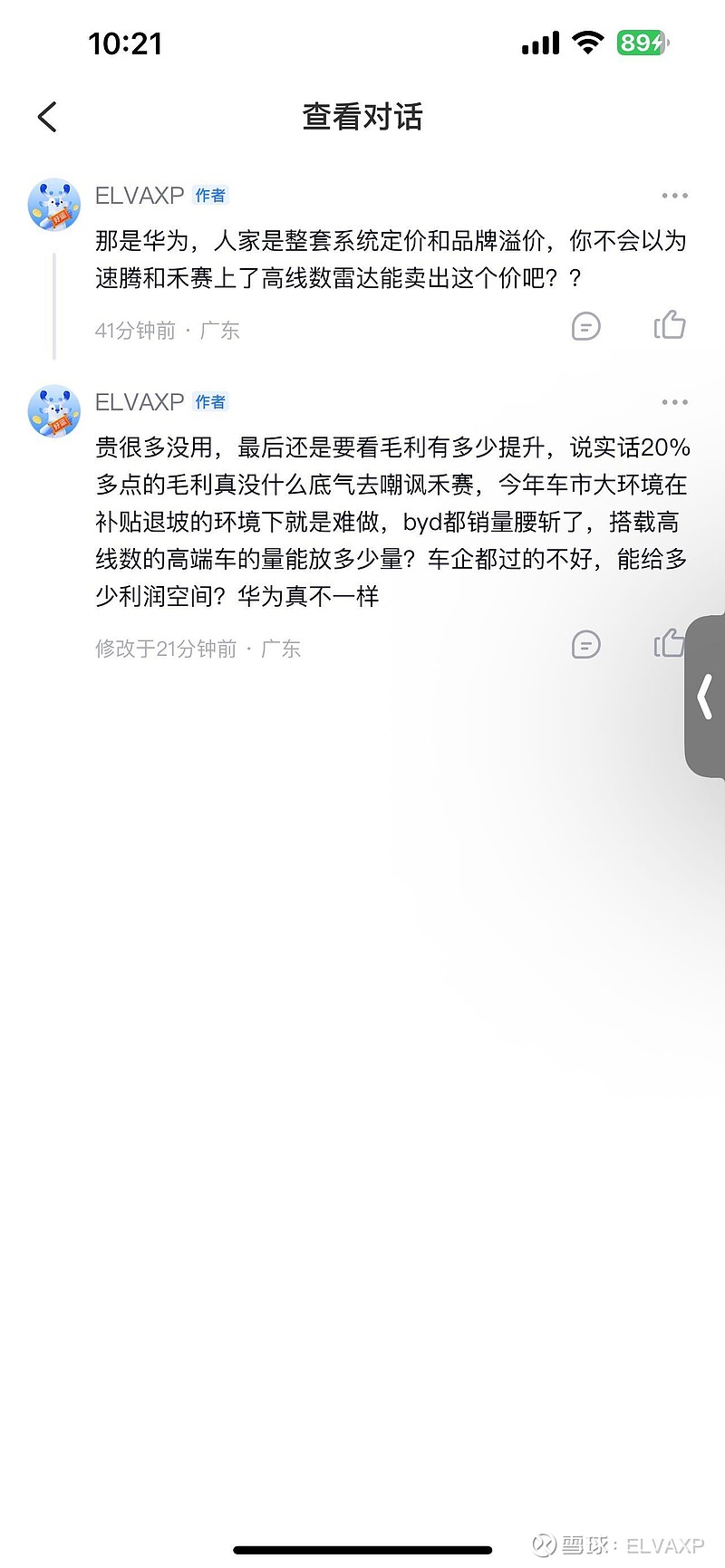This screenshot has width=725, height=1568.
Task: Tap the 作者 author badge on second comment
Action: 211,401
